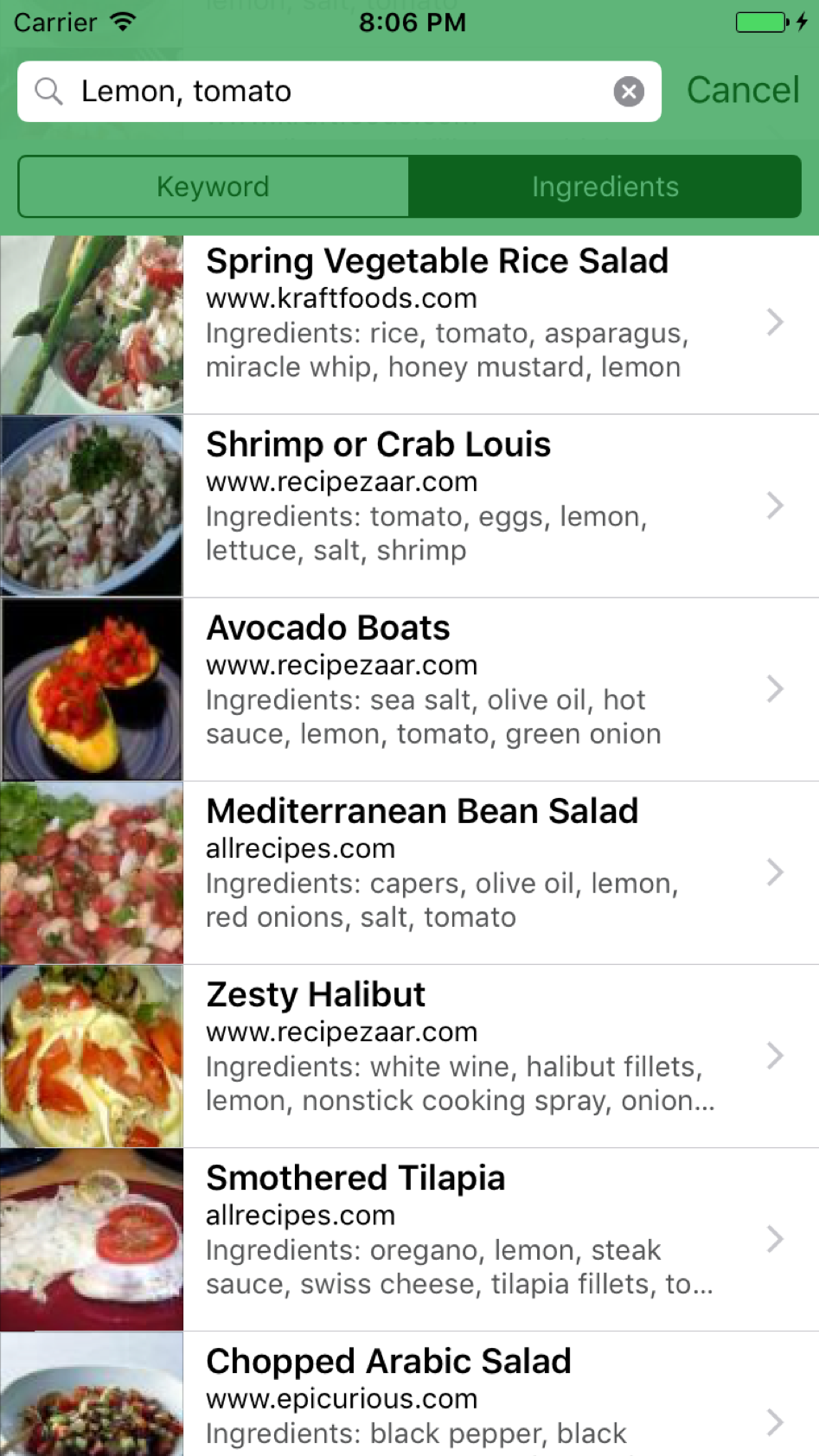Switch to the Keyword search tab
Screen dimensions: 819x1456
pyautogui.click(x=214, y=187)
